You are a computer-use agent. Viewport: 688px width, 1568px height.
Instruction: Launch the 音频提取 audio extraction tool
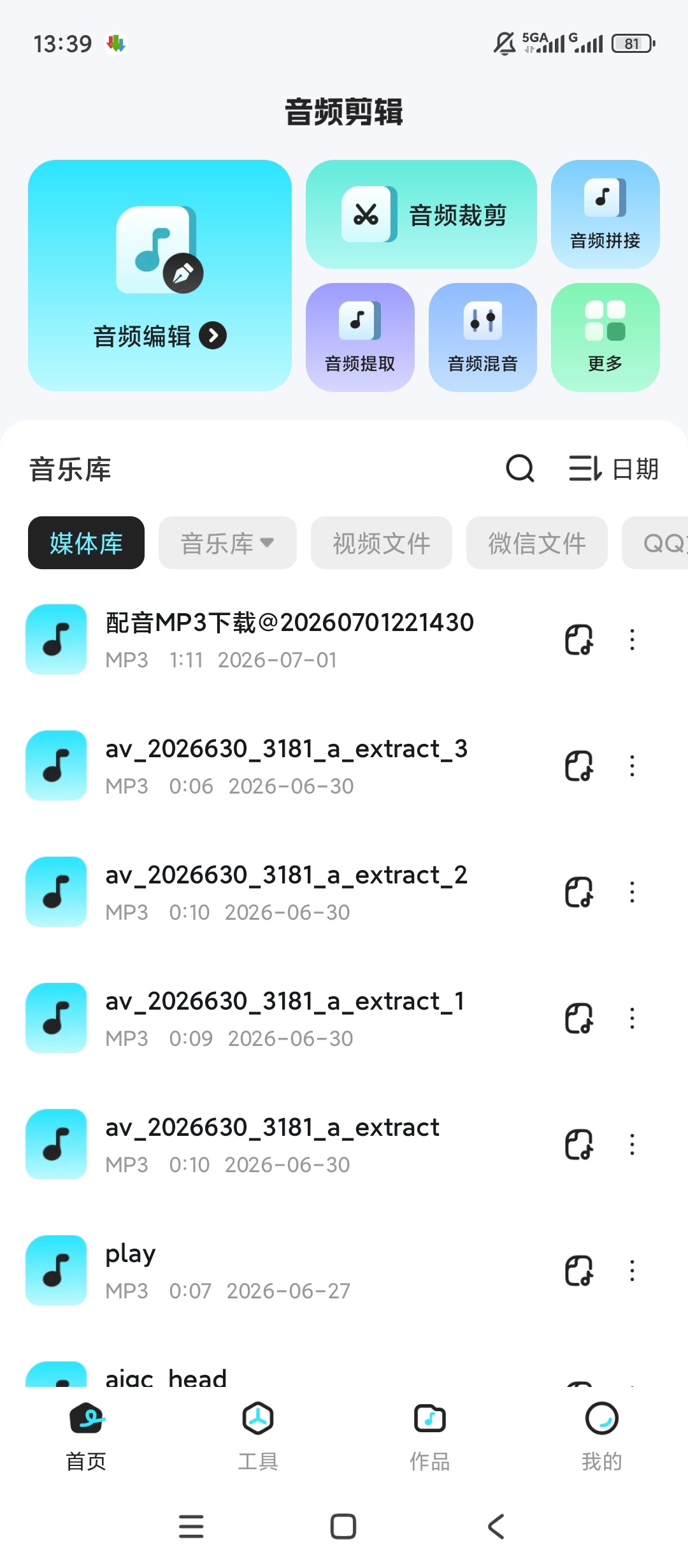[360, 337]
